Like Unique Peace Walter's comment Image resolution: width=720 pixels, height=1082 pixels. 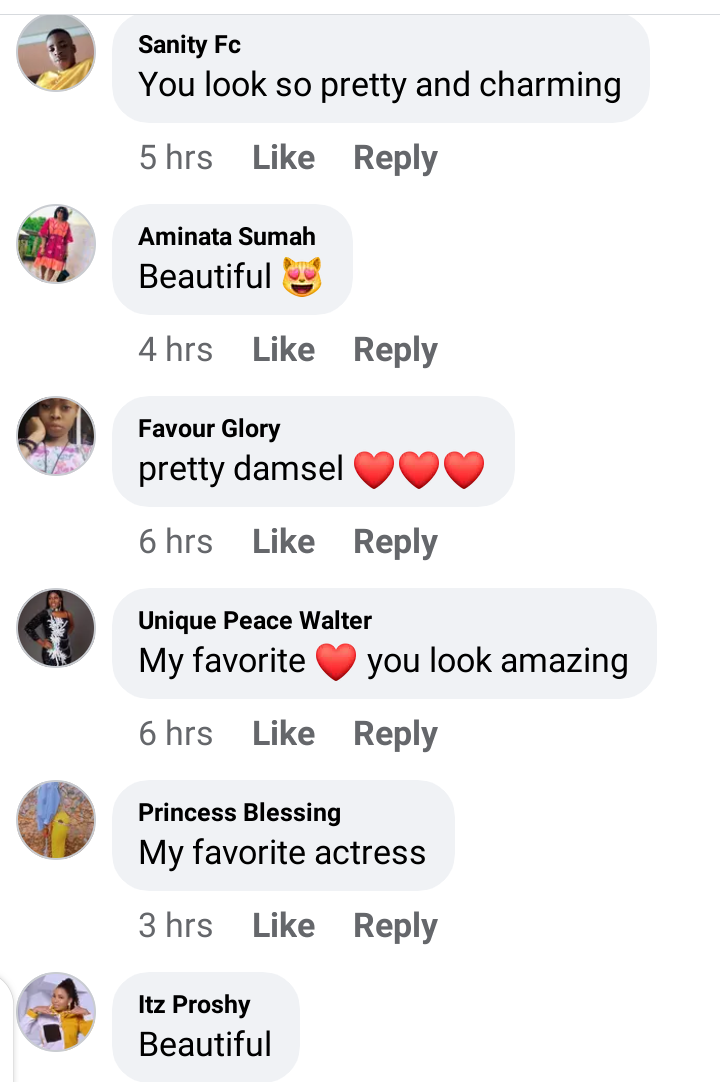point(283,734)
